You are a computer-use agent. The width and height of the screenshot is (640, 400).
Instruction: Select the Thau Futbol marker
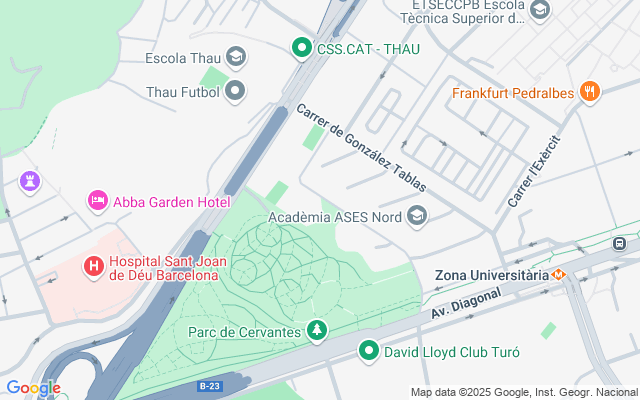[236, 92]
